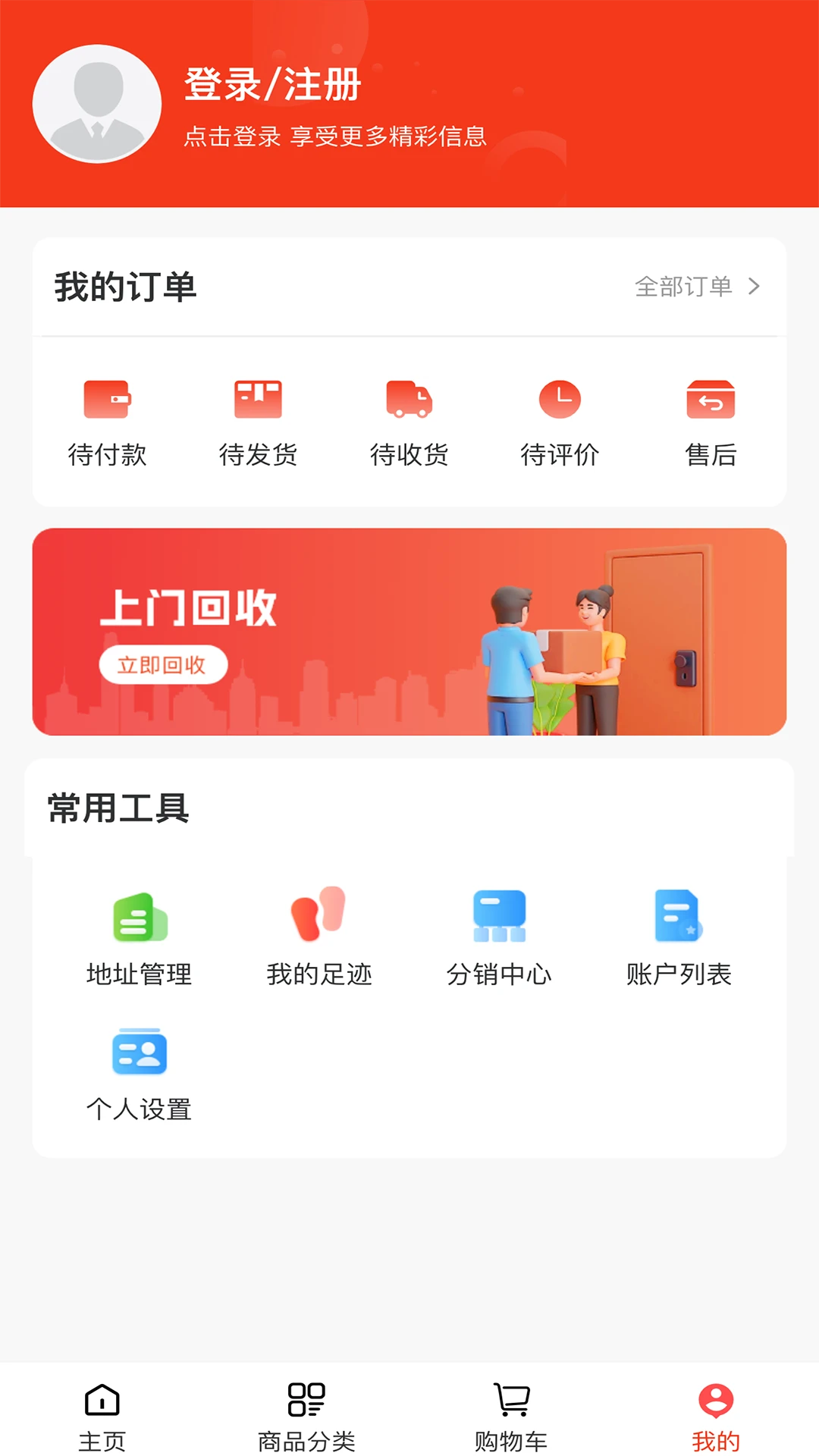Switch to the 商品分类 tab
Image resolution: width=819 pixels, height=1456 pixels.
pos(306,1415)
